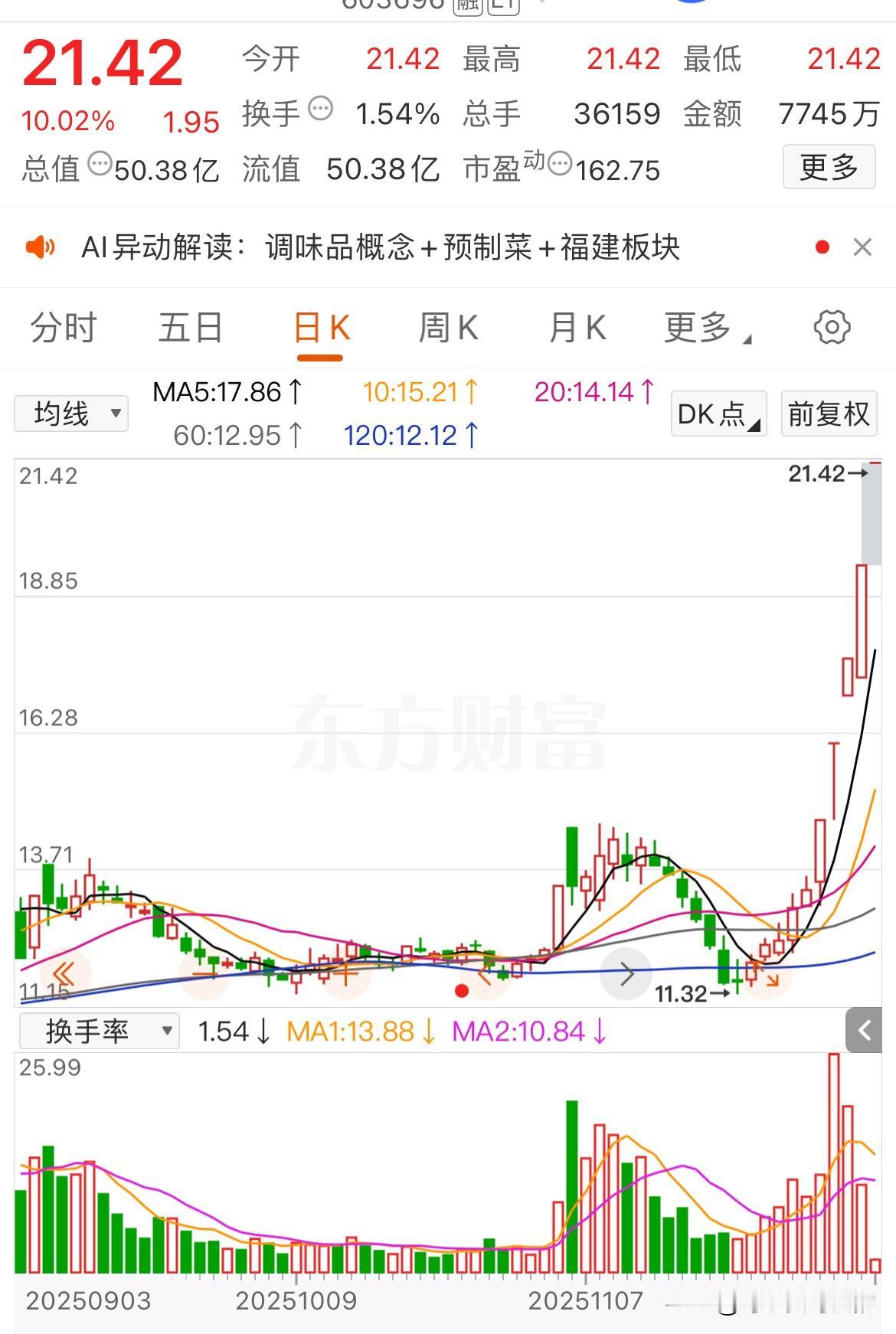Click the left double-arrow to scroll chart back
Viewport: 896px width, 1334px height.
[x=64, y=973]
